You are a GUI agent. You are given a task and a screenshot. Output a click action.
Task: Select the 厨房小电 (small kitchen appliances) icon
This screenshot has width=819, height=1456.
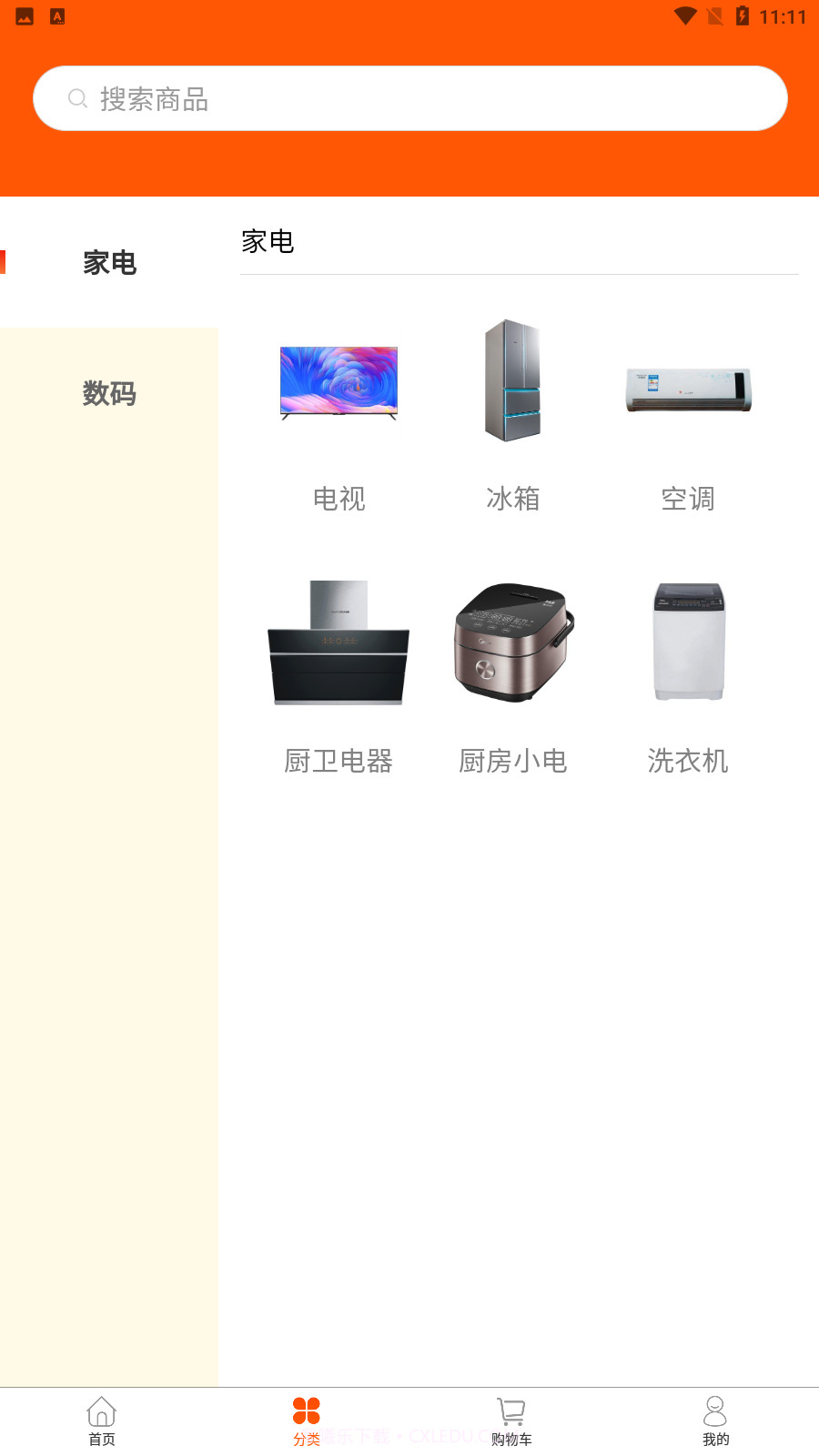coord(512,642)
